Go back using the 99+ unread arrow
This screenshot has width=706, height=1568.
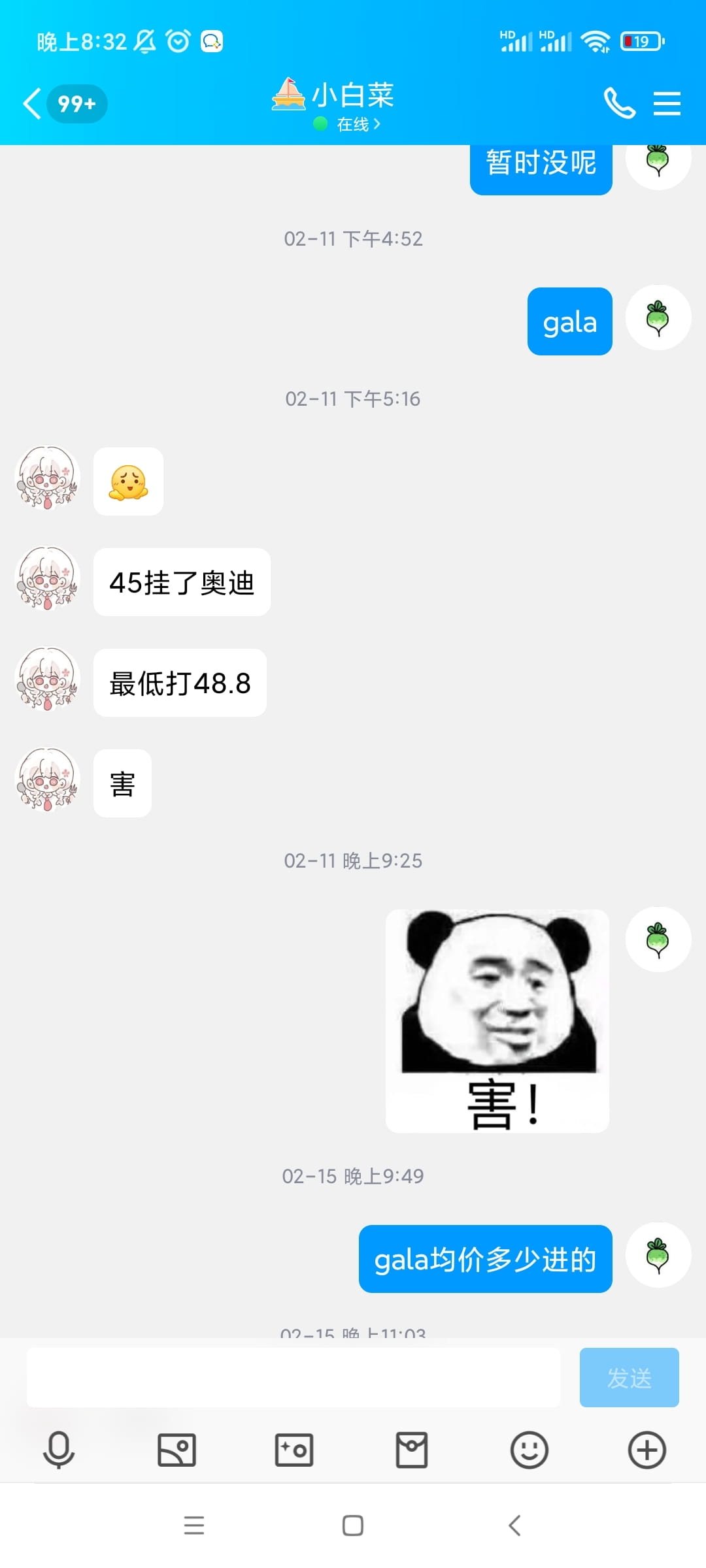[x=62, y=103]
